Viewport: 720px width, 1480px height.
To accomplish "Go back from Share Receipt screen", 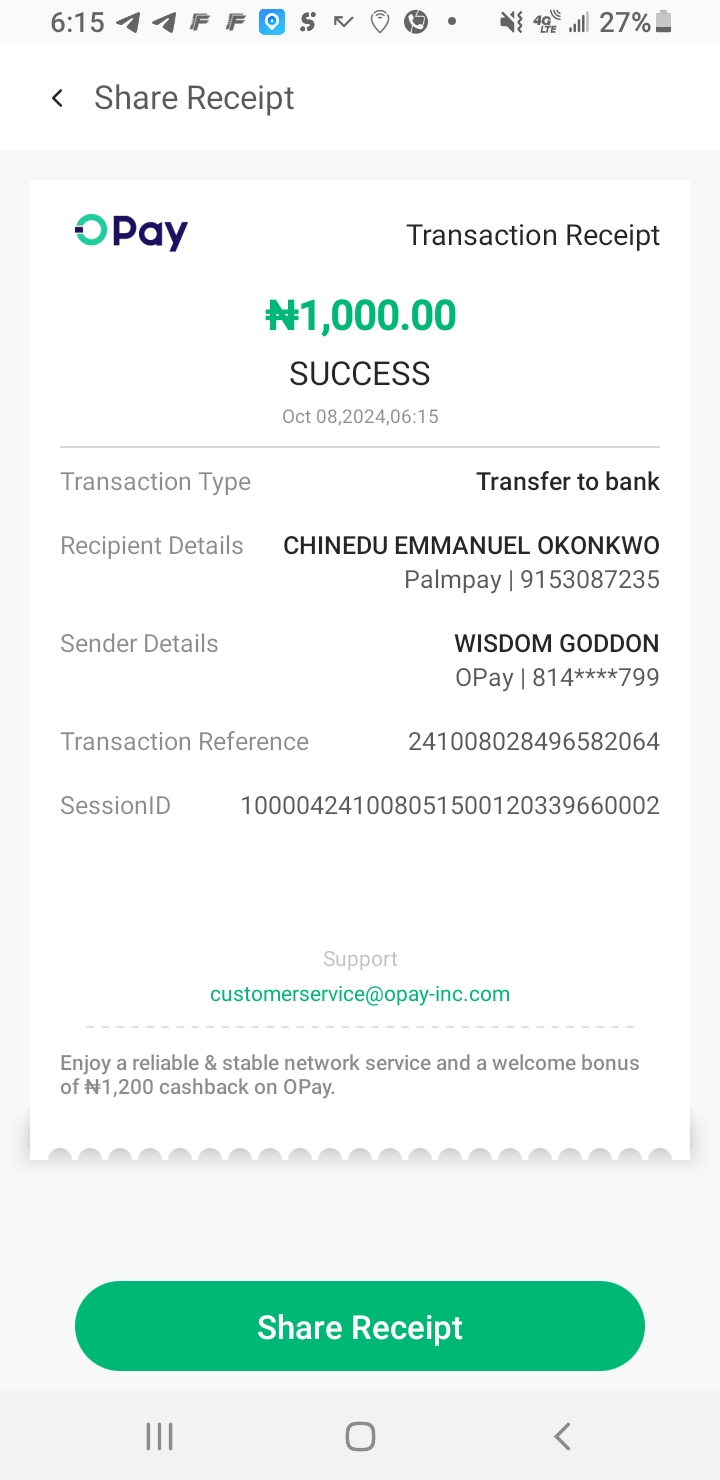I will [58, 98].
